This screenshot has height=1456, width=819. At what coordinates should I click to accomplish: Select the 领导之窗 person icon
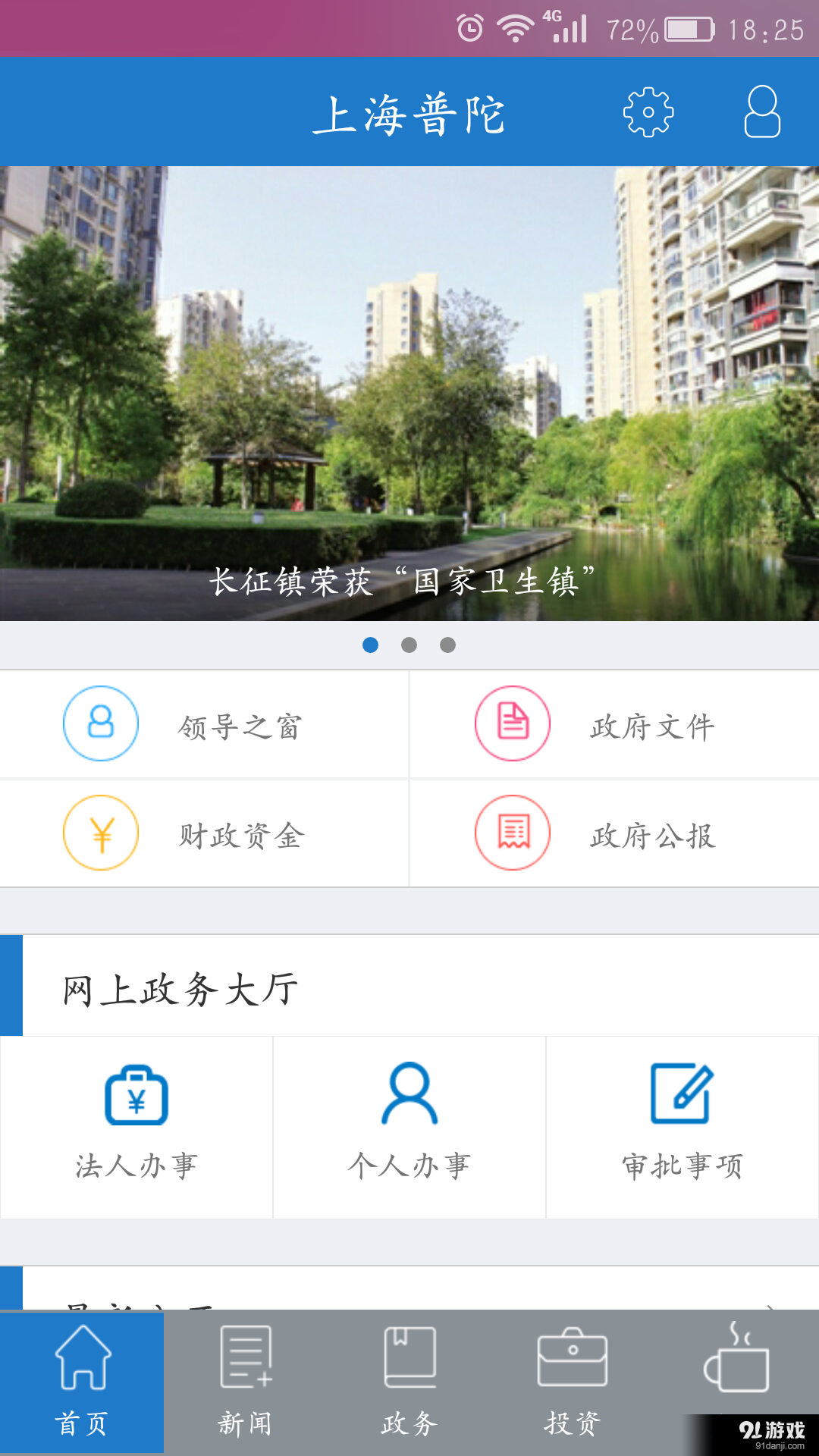101,723
